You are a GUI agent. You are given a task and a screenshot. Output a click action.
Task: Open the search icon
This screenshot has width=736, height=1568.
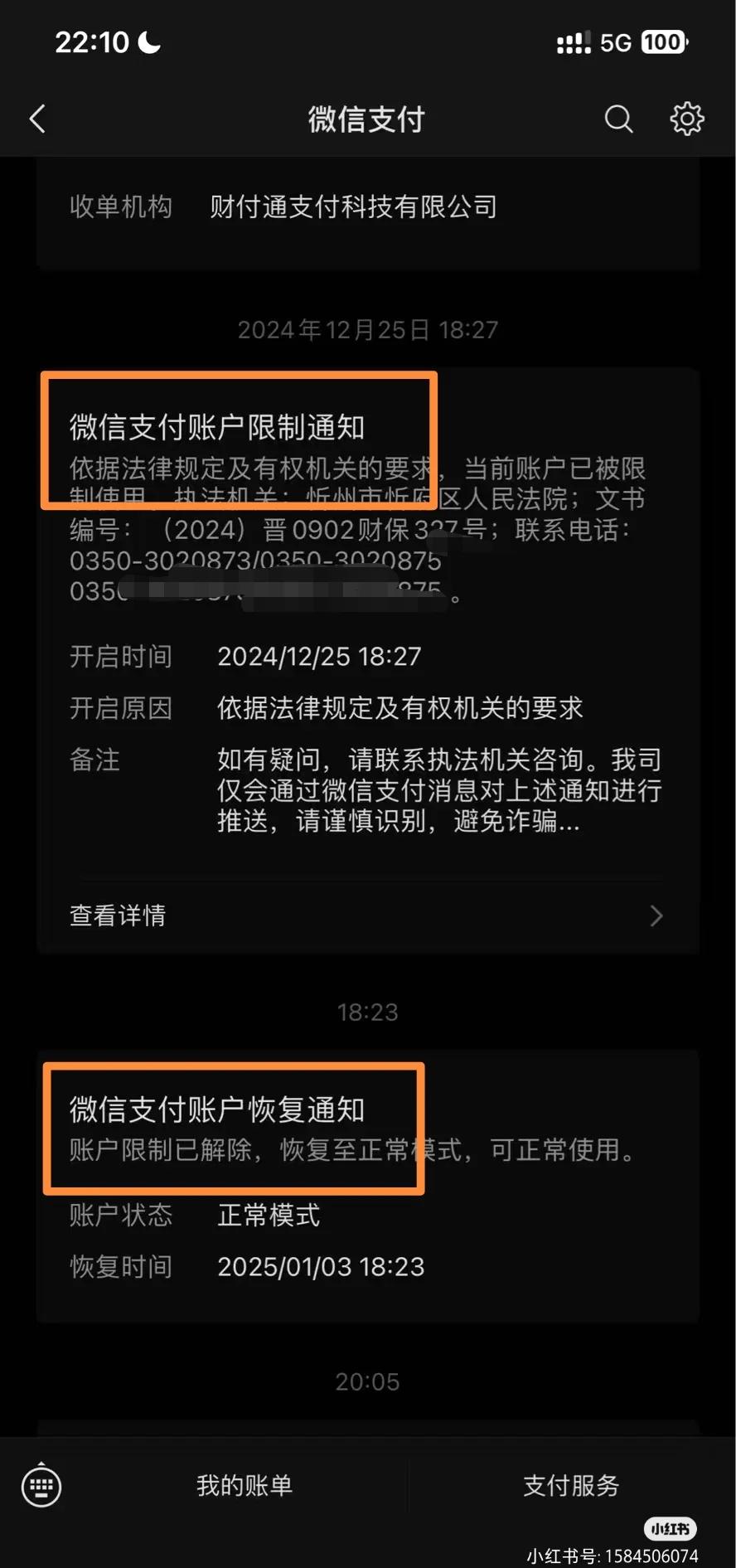[x=618, y=119]
